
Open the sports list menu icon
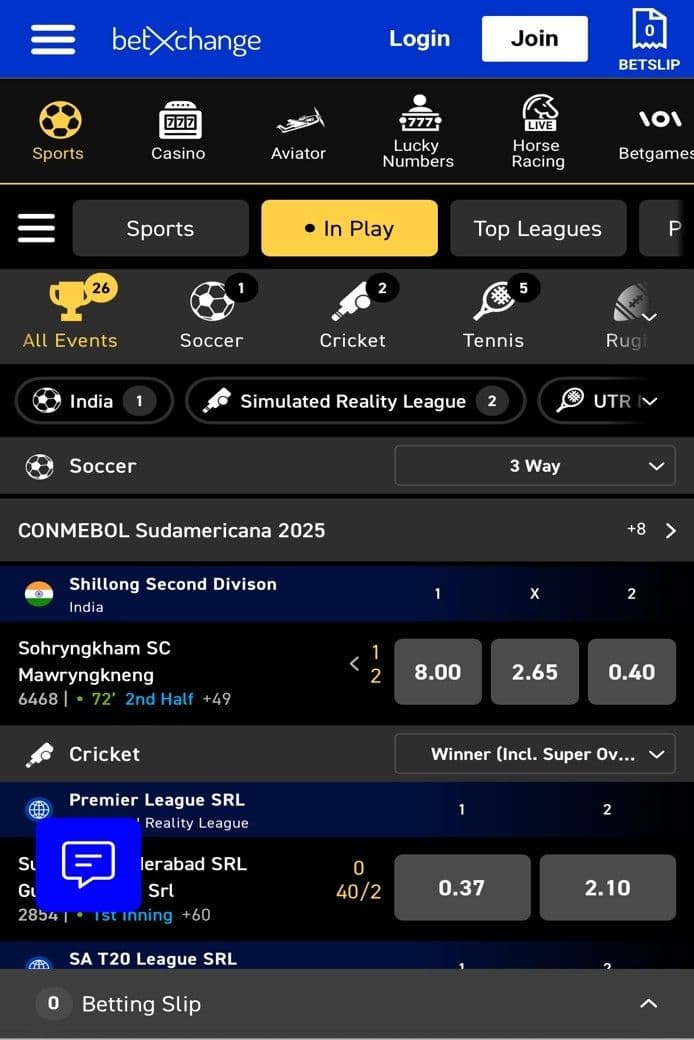tap(37, 229)
